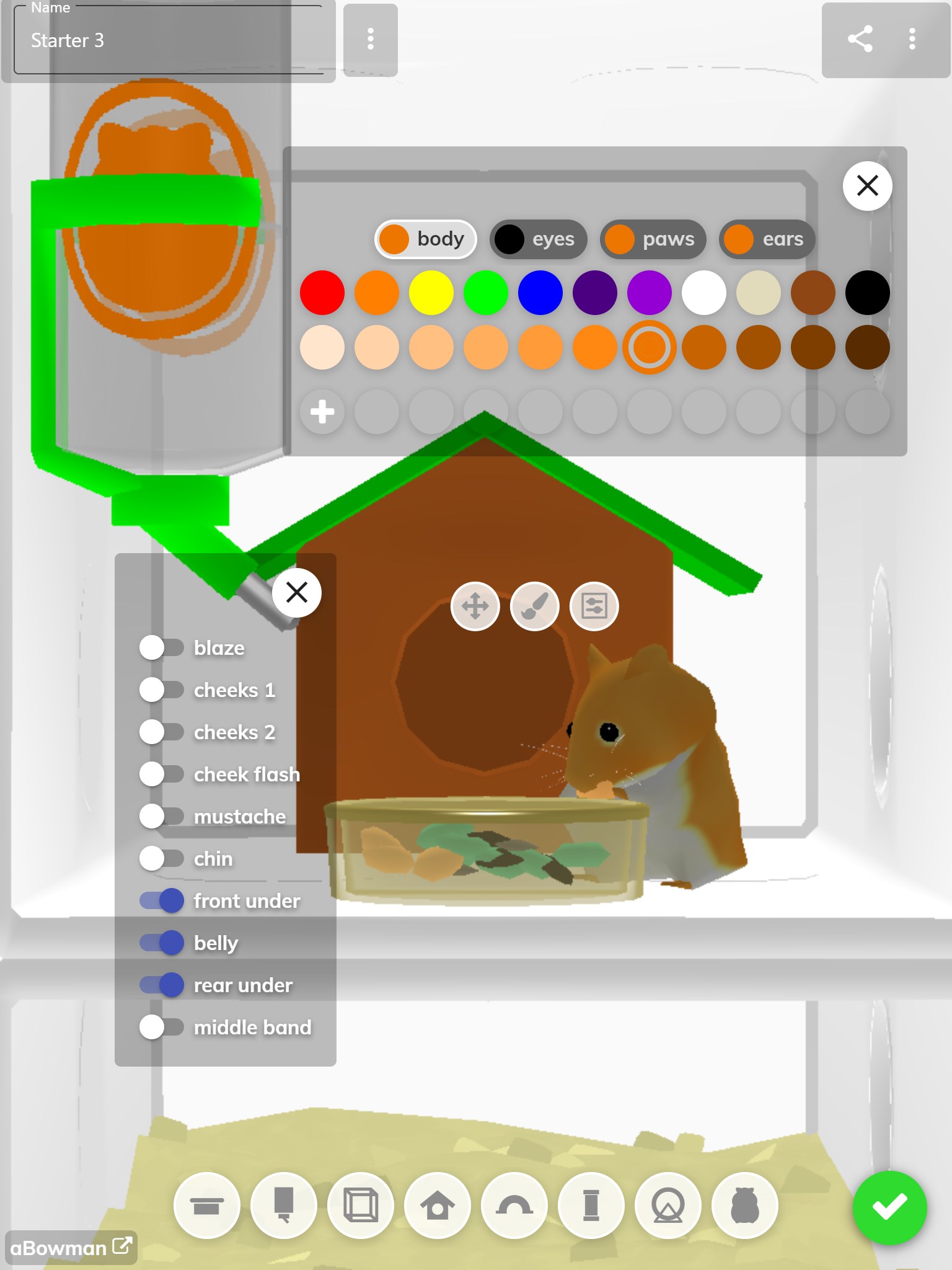952x1270 pixels.
Task: Open the hamster house toolbar item
Action: (x=438, y=1206)
